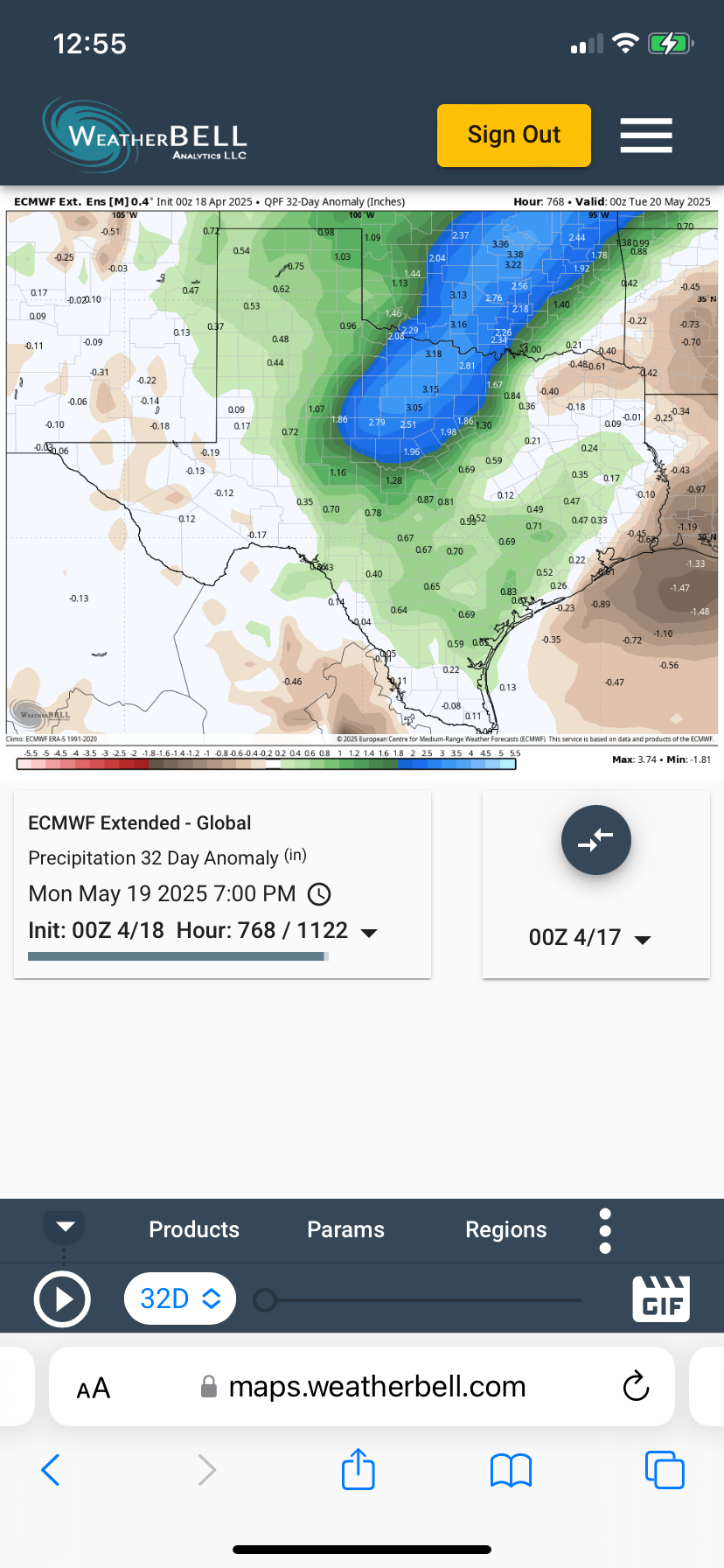Go back to the previous page
This screenshot has width=724, height=1568.
(51, 1470)
